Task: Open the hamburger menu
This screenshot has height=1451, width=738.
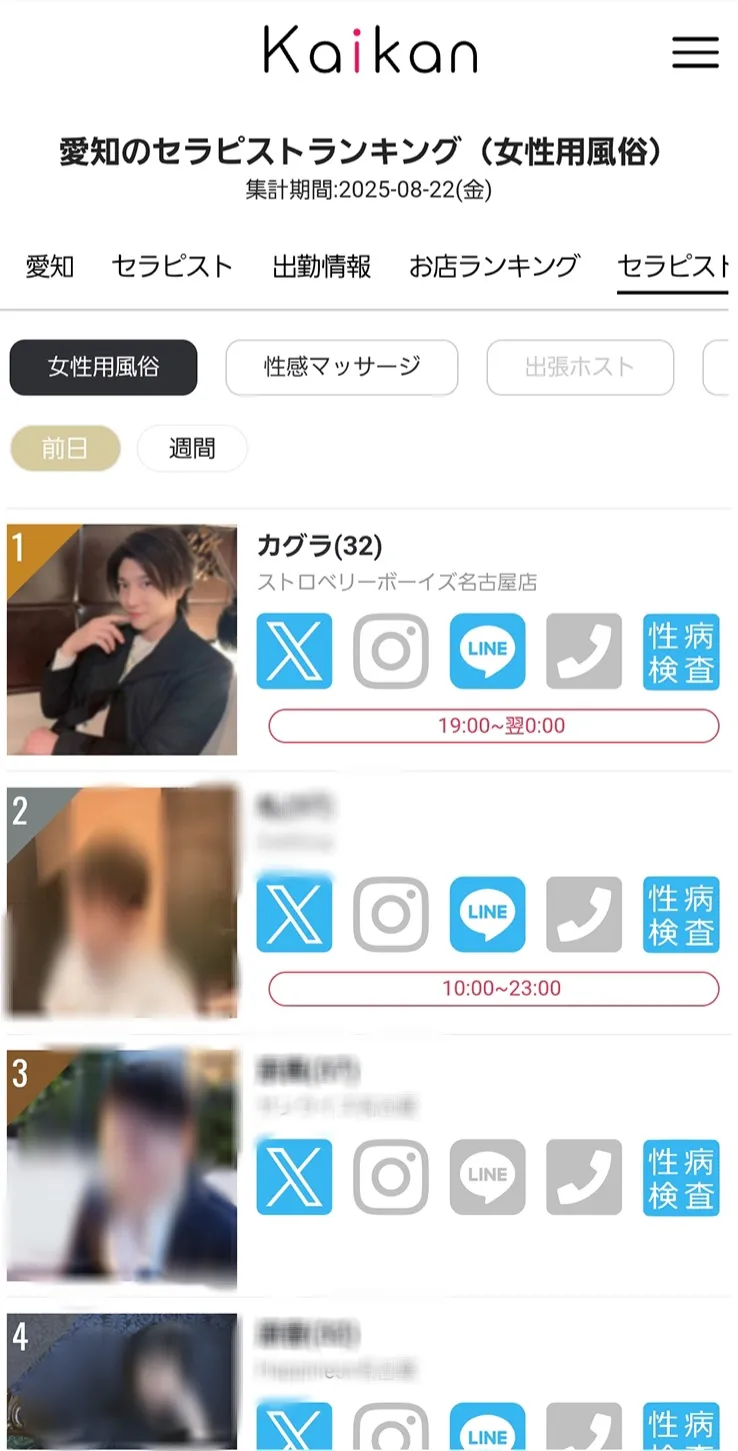Action: click(x=695, y=52)
